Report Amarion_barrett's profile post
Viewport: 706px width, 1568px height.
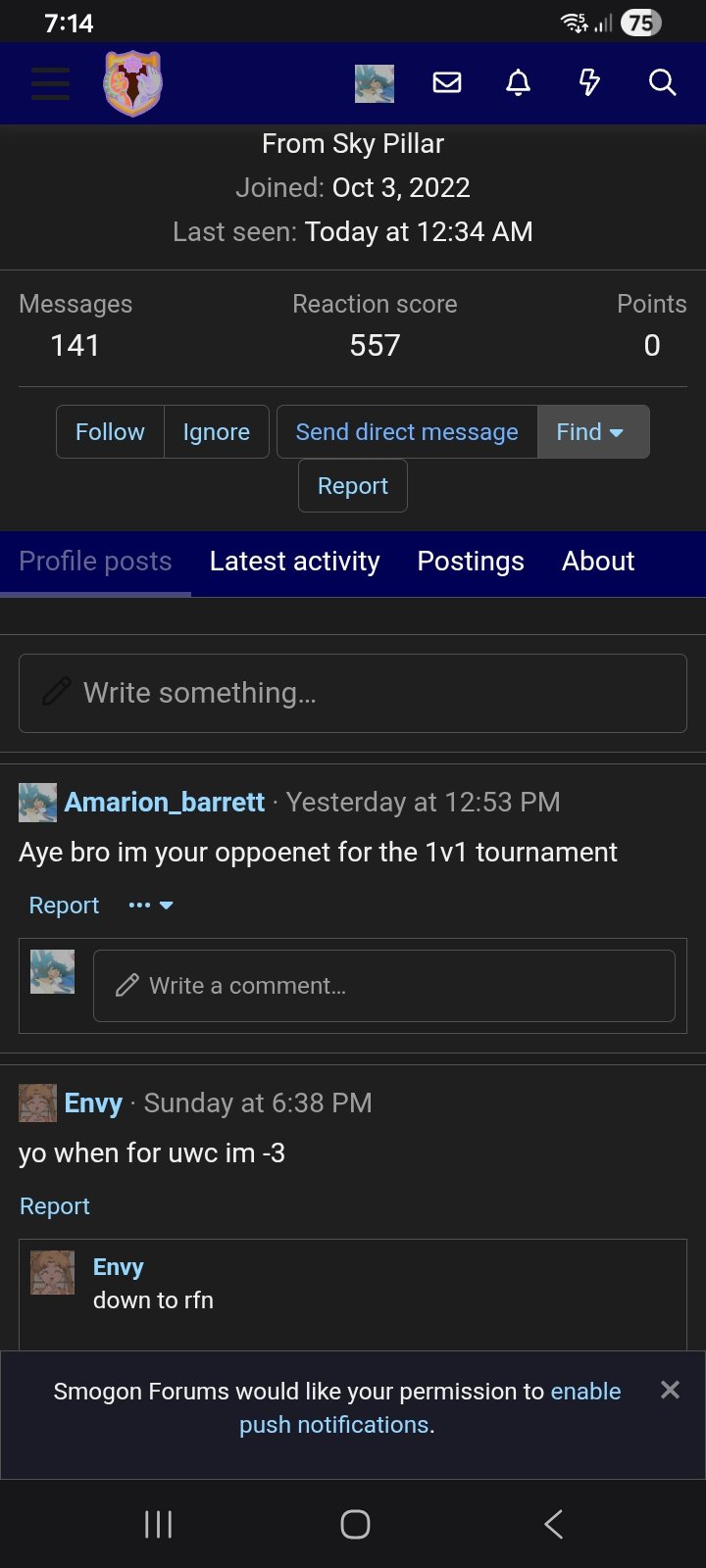pos(64,906)
